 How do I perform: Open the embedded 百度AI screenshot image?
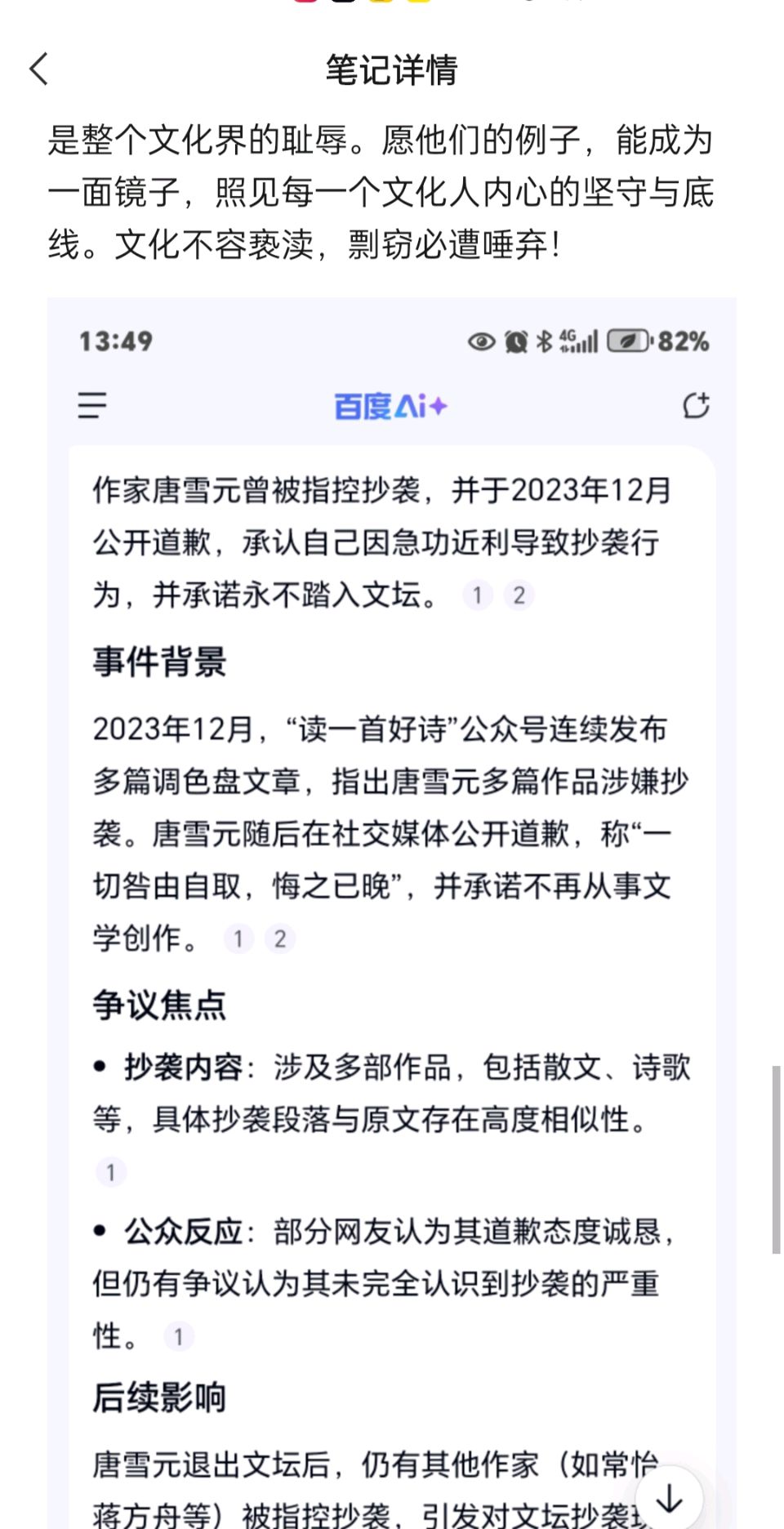pyautogui.click(x=392, y=898)
